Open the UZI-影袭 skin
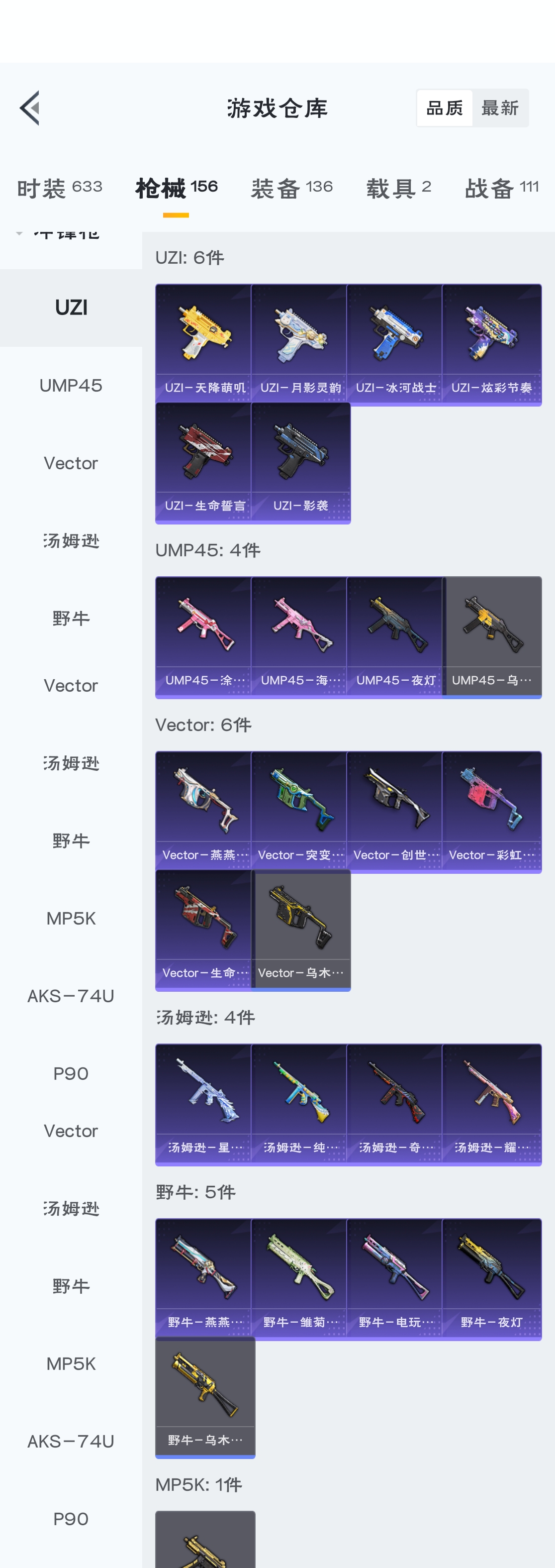The image size is (555, 1568). click(300, 462)
